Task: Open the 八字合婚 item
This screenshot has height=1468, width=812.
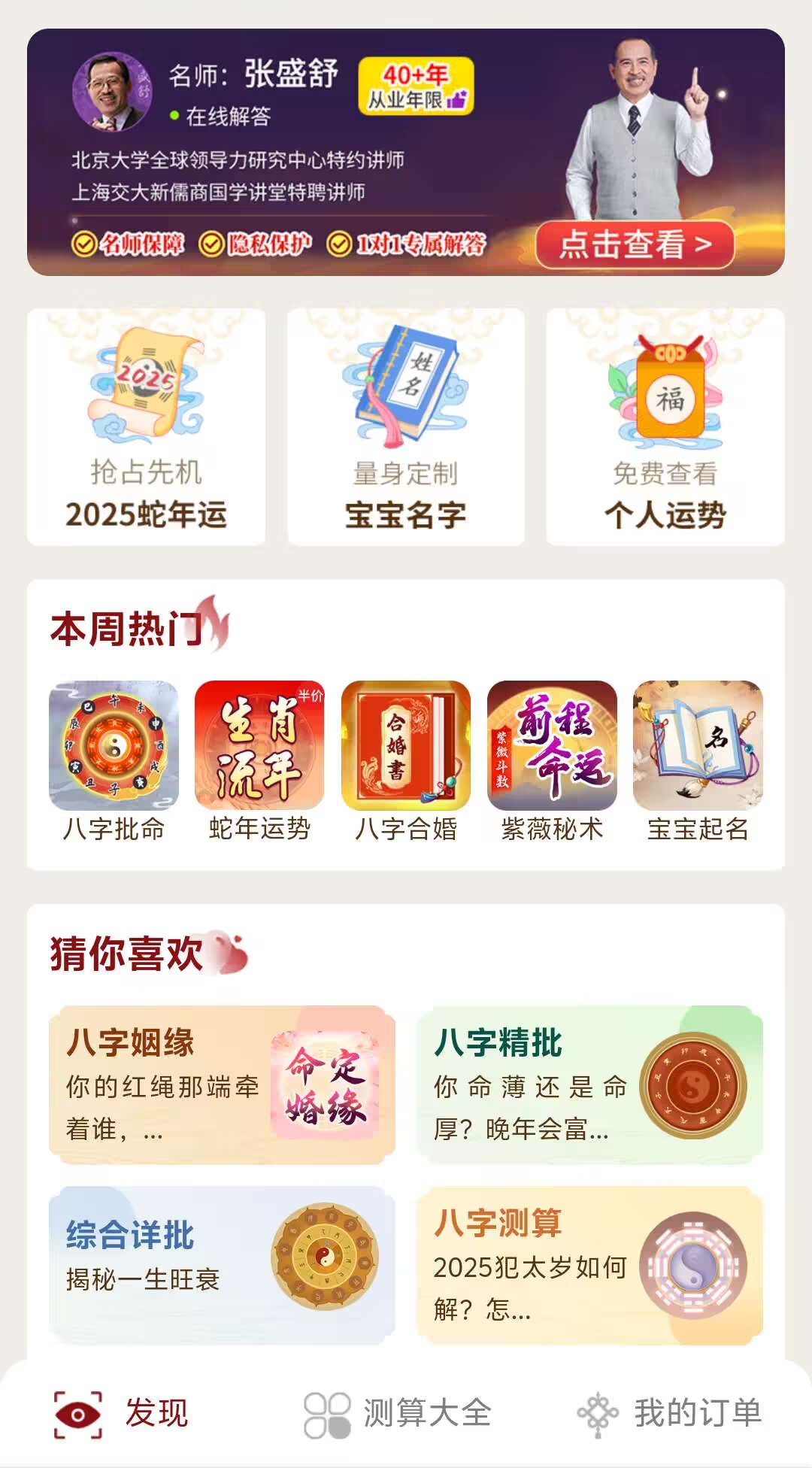Action: tap(406, 761)
